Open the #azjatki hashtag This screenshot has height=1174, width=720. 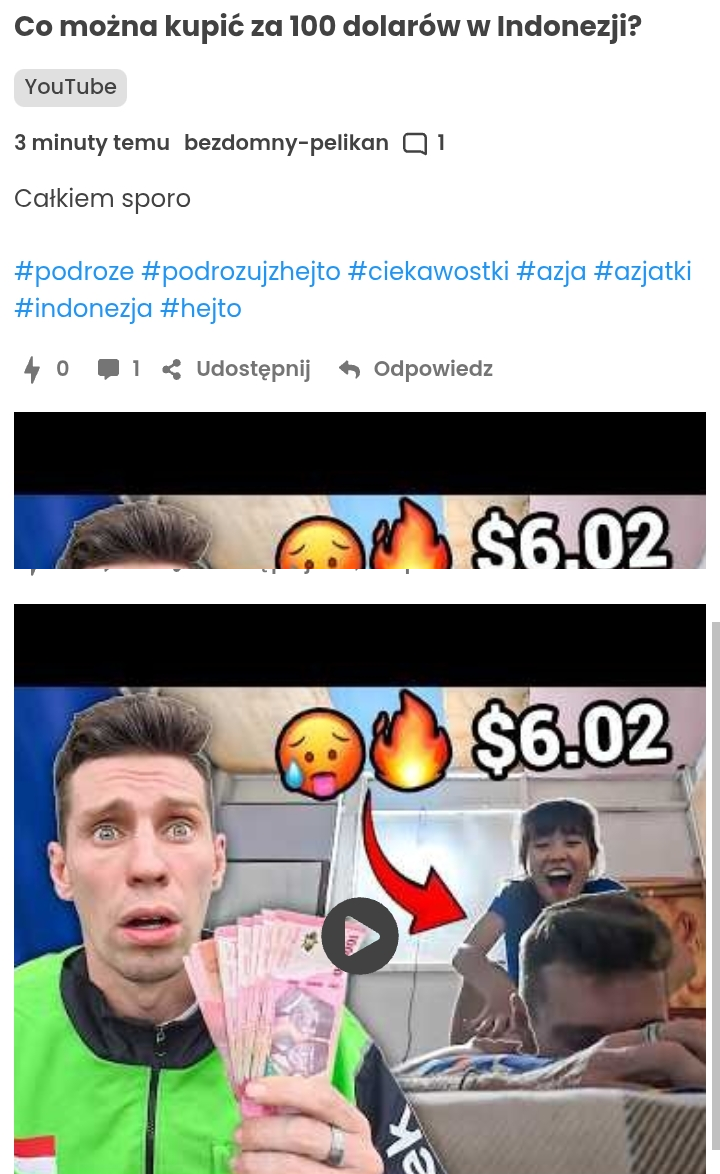[642, 272]
